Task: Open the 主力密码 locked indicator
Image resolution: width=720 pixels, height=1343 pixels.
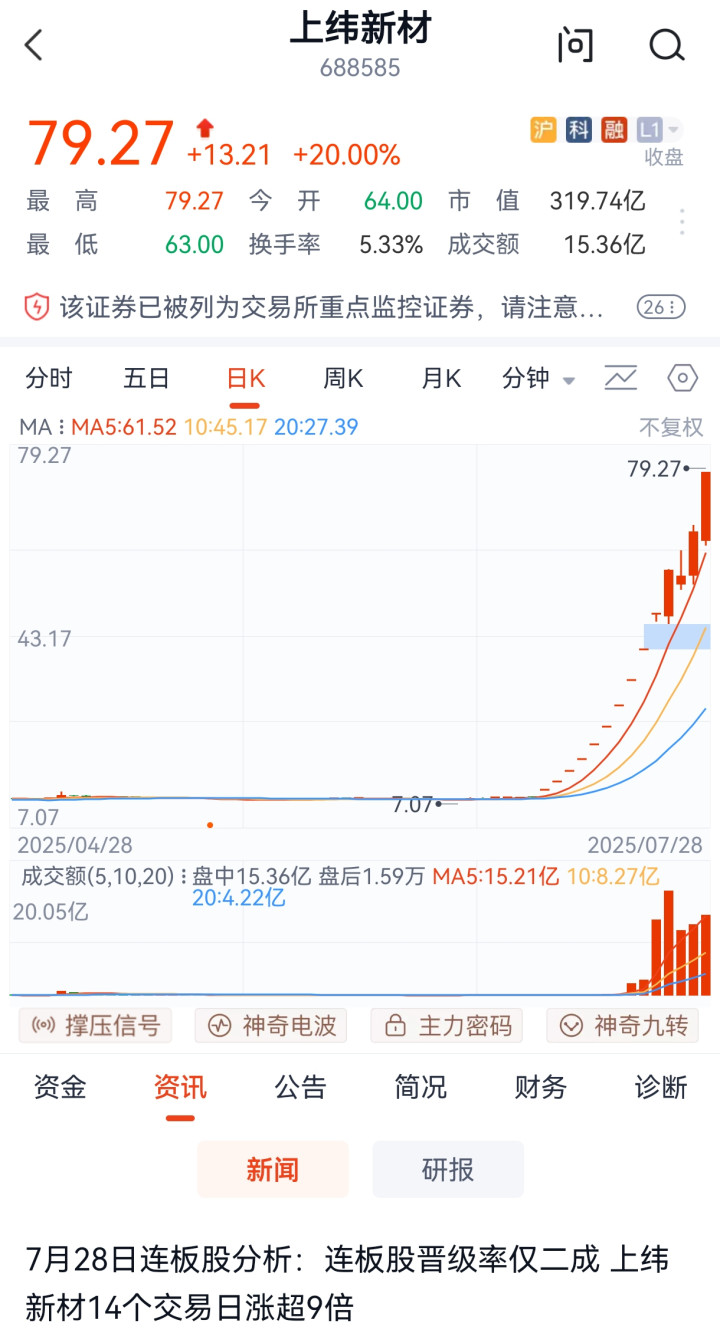Action: coord(448,1025)
